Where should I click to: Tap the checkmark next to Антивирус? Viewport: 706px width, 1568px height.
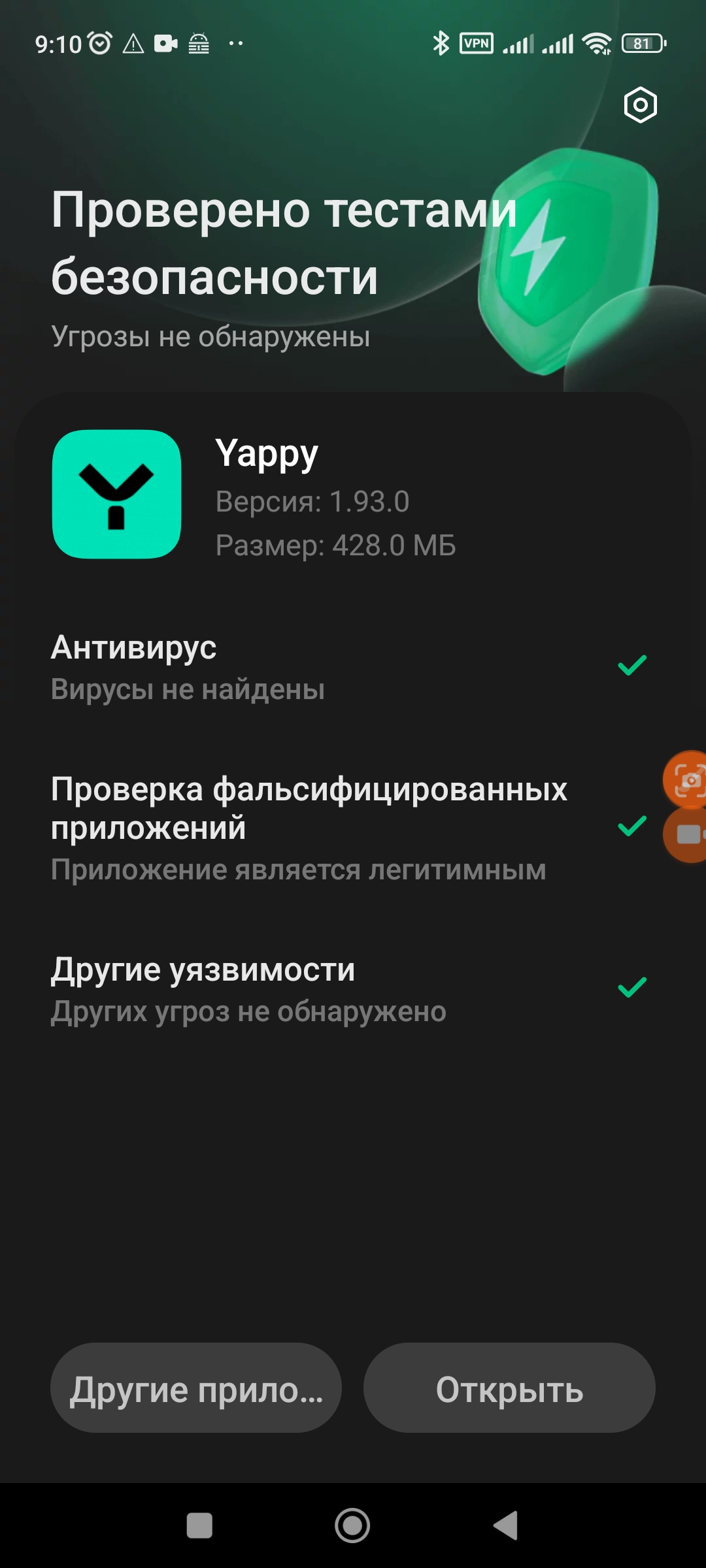click(631, 666)
